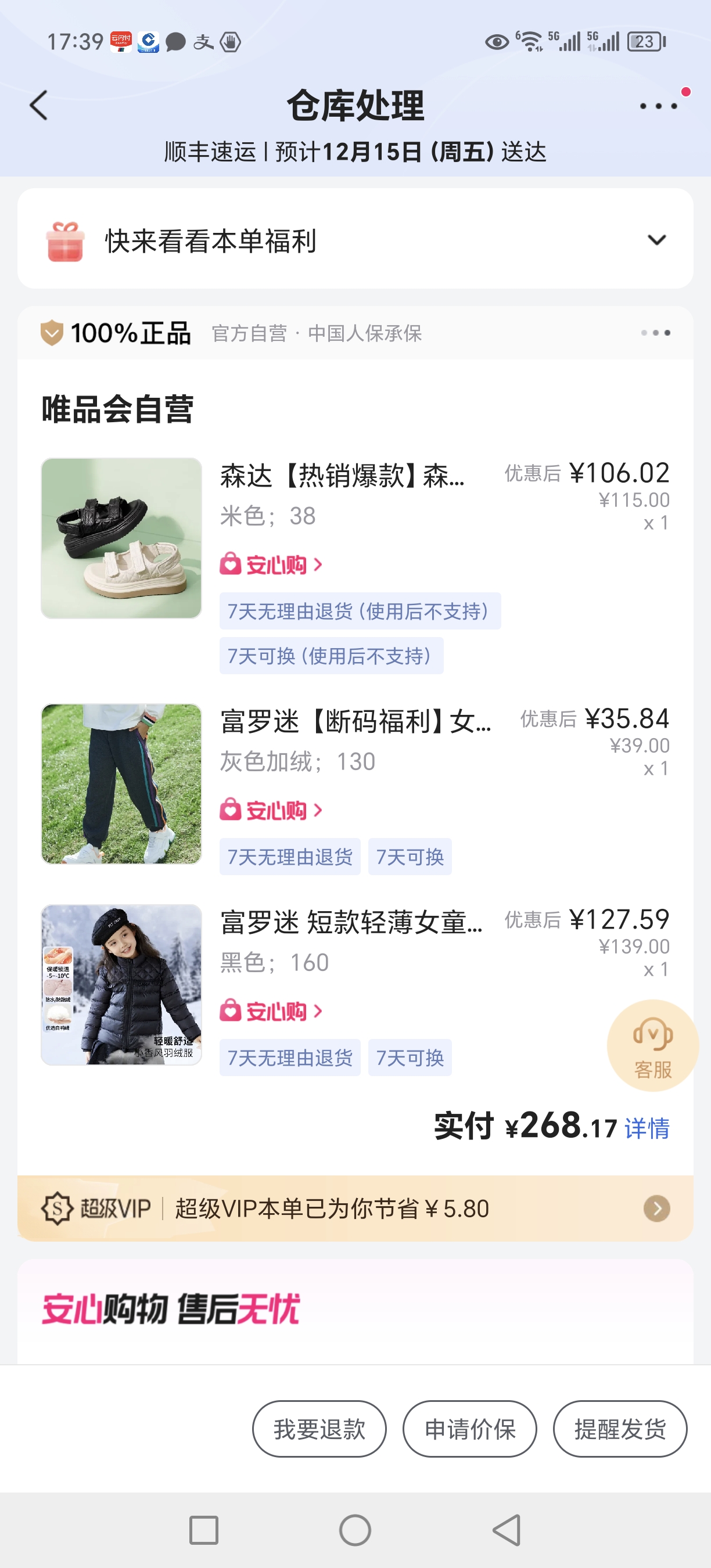Go to the phone's home screen

pos(355,1530)
